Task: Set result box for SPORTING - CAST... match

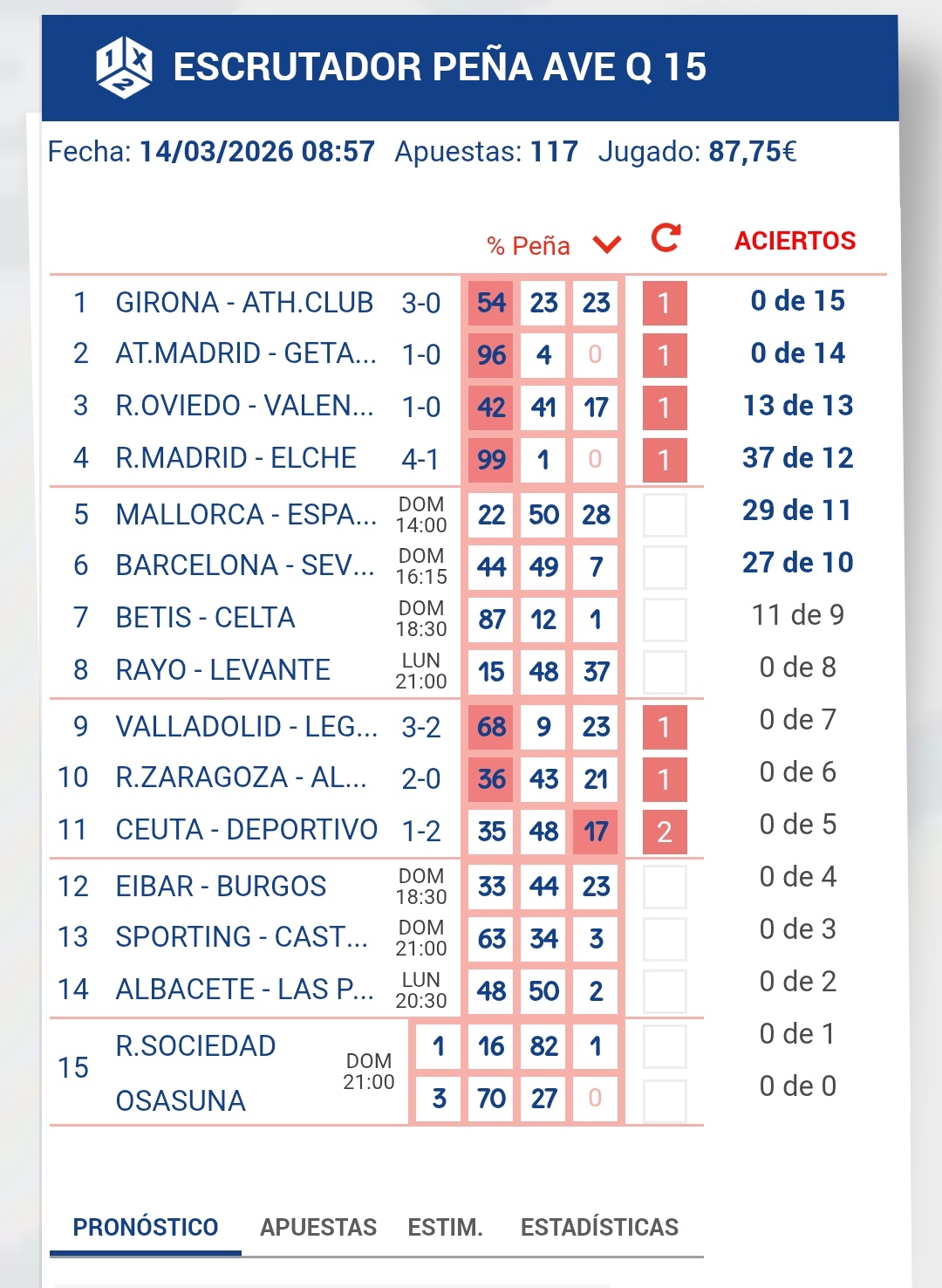Action: [x=665, y=939]
